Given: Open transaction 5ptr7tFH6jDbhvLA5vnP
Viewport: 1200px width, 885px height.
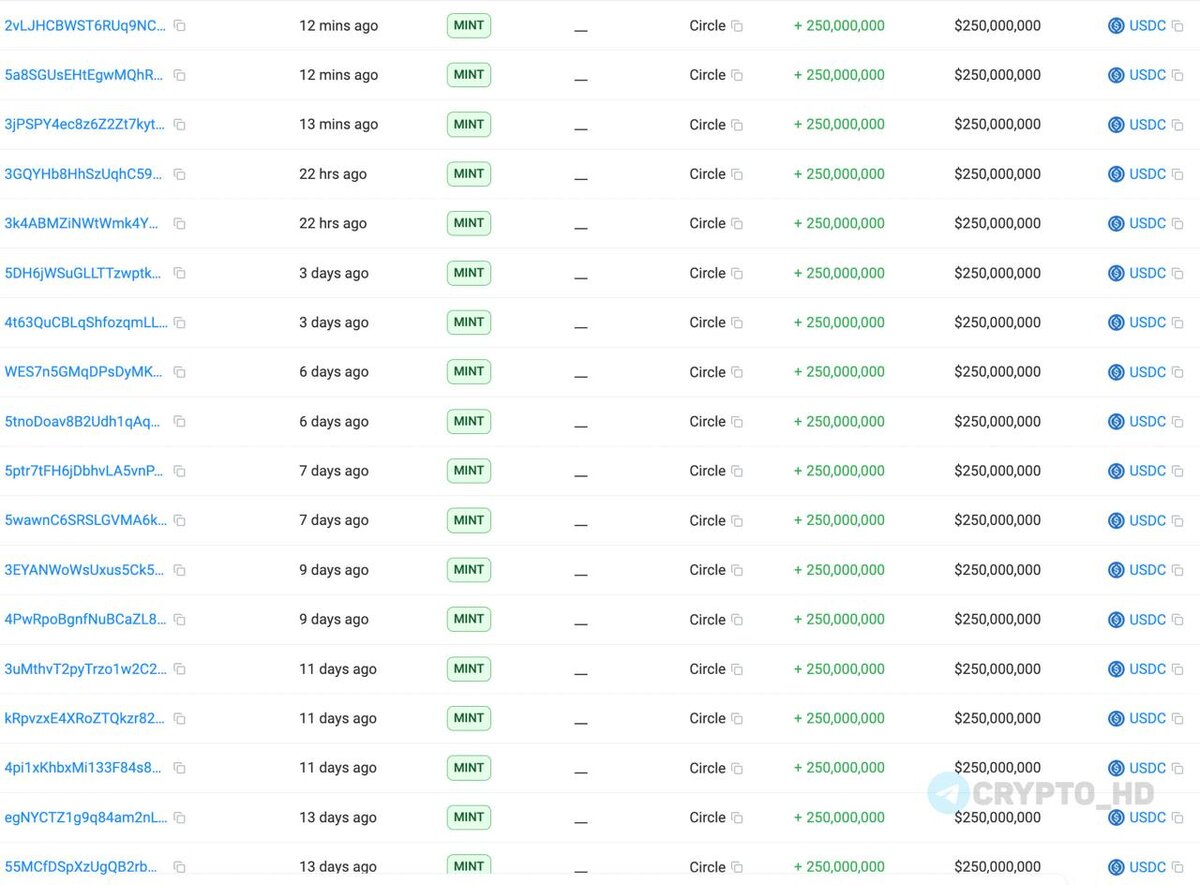Looking at the screenshot, I should (x=84, y=470).
